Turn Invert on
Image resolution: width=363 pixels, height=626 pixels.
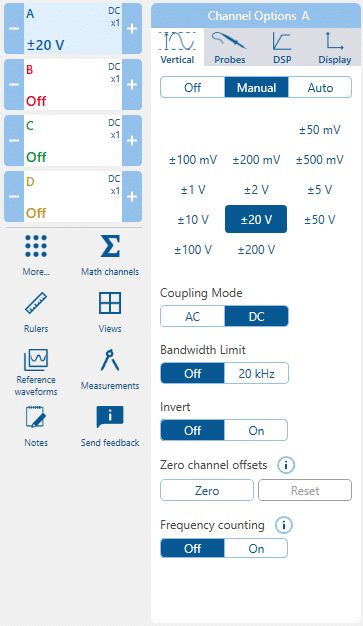[x=256, y=430]
